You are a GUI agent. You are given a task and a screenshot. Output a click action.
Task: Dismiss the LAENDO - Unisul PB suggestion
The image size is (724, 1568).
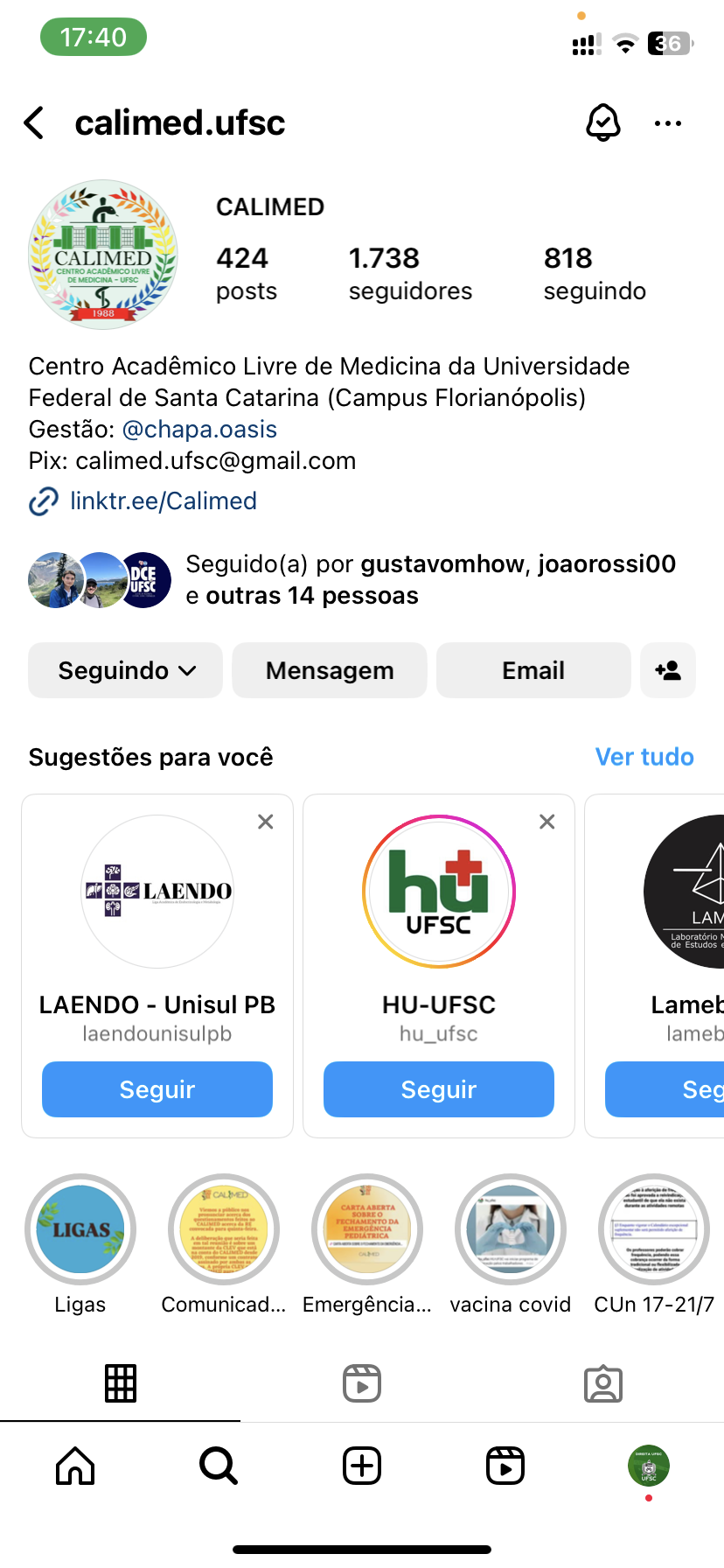coord(266,822)
